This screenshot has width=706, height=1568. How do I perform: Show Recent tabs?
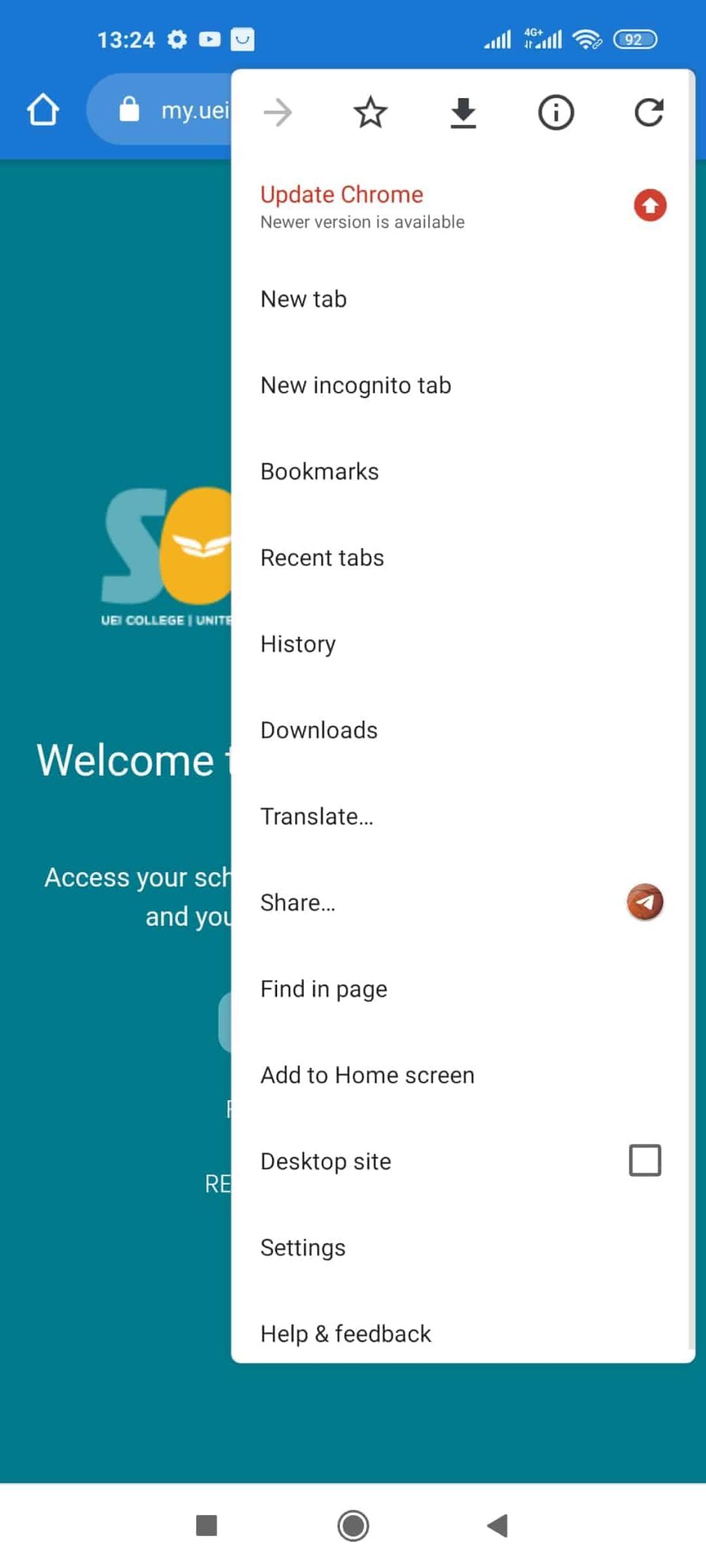(322, 558)
